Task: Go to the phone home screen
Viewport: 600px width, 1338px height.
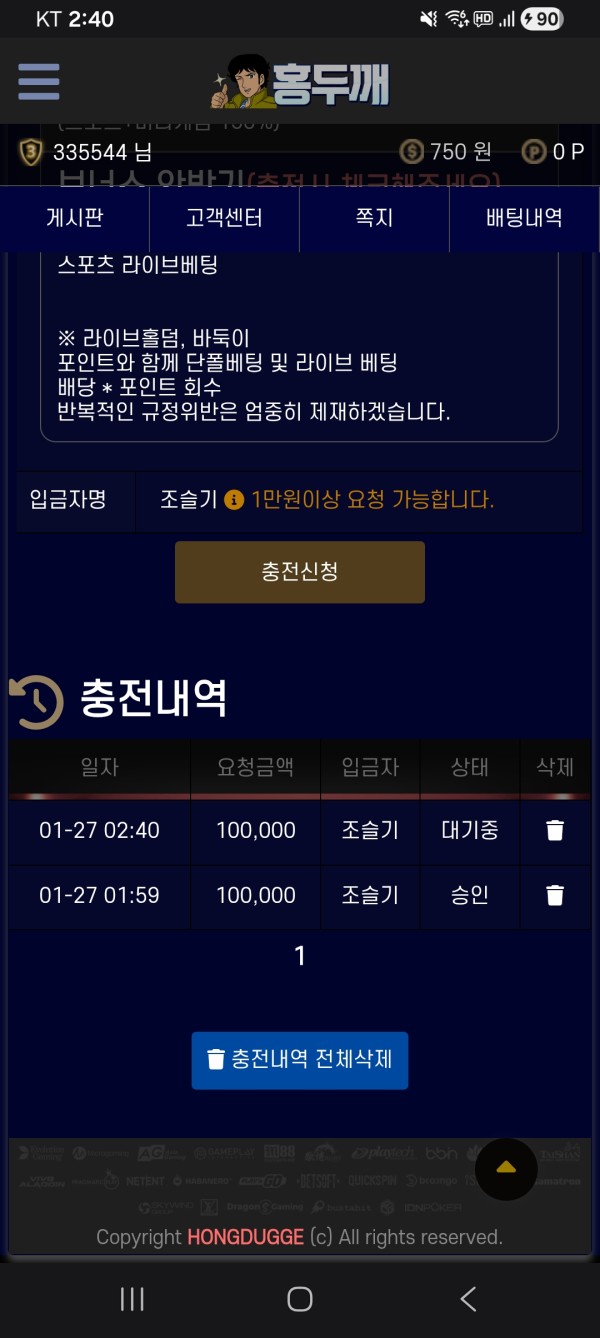Action: tap(300, 1299)
